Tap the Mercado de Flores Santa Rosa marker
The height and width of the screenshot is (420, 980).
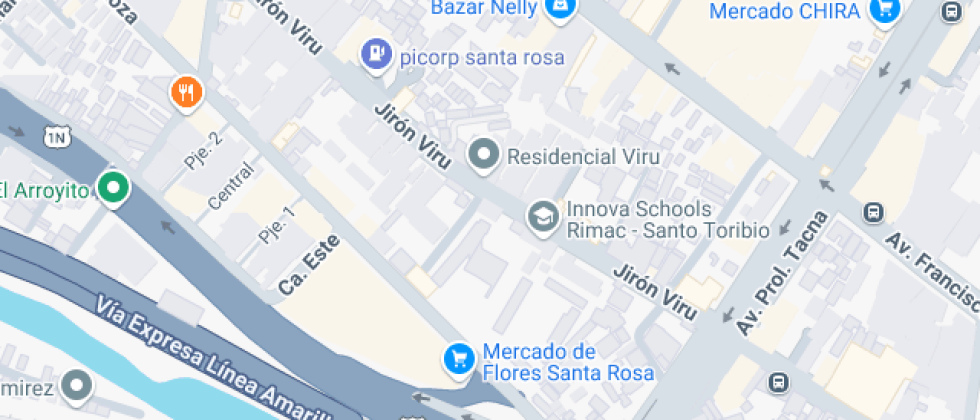tap(459, 357)
